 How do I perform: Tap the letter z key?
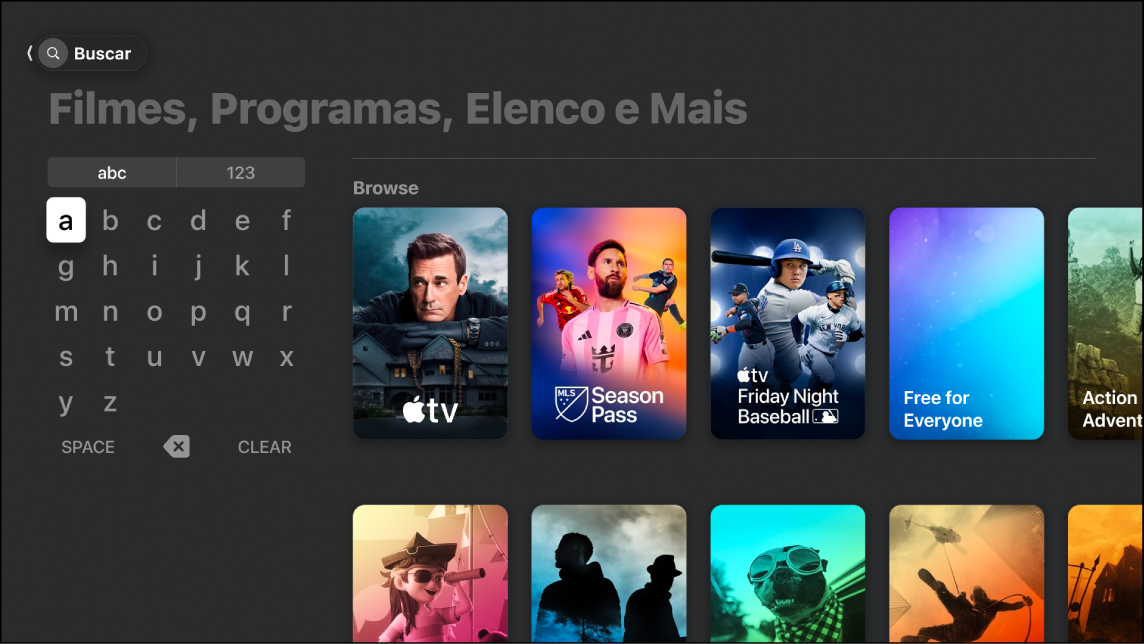point(110,403)
